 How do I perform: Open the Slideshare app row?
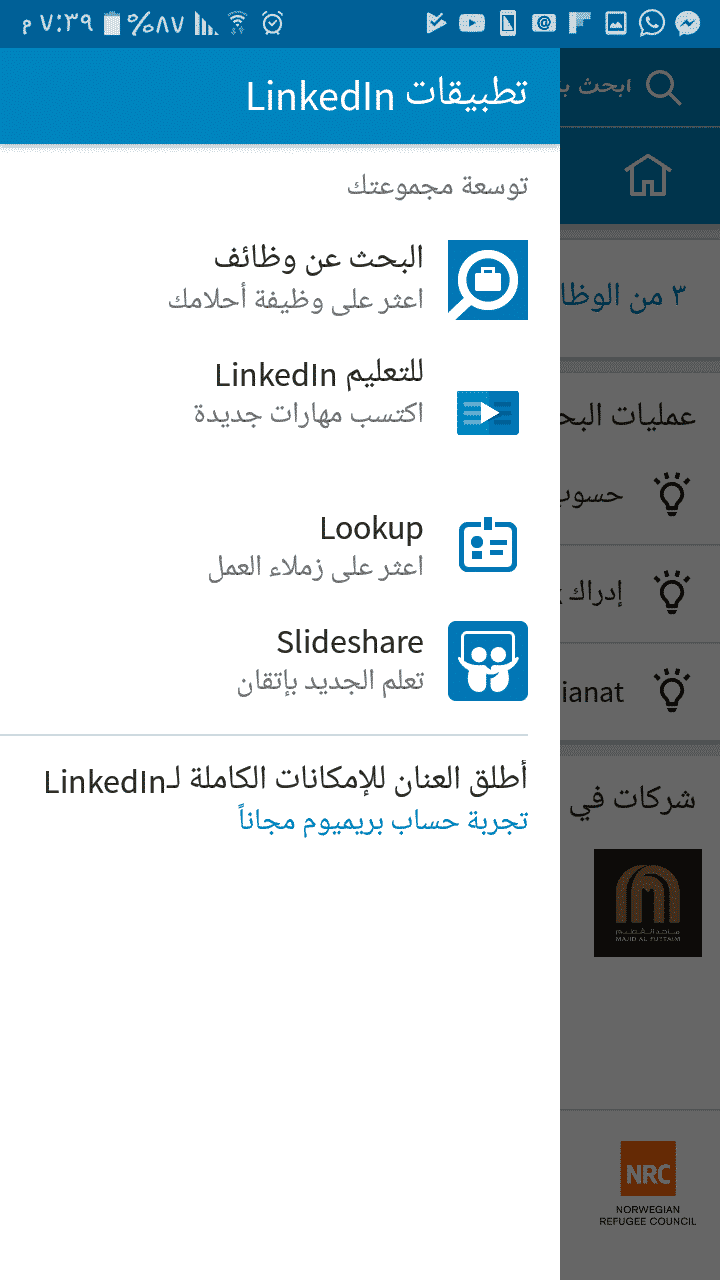point(280,660)
